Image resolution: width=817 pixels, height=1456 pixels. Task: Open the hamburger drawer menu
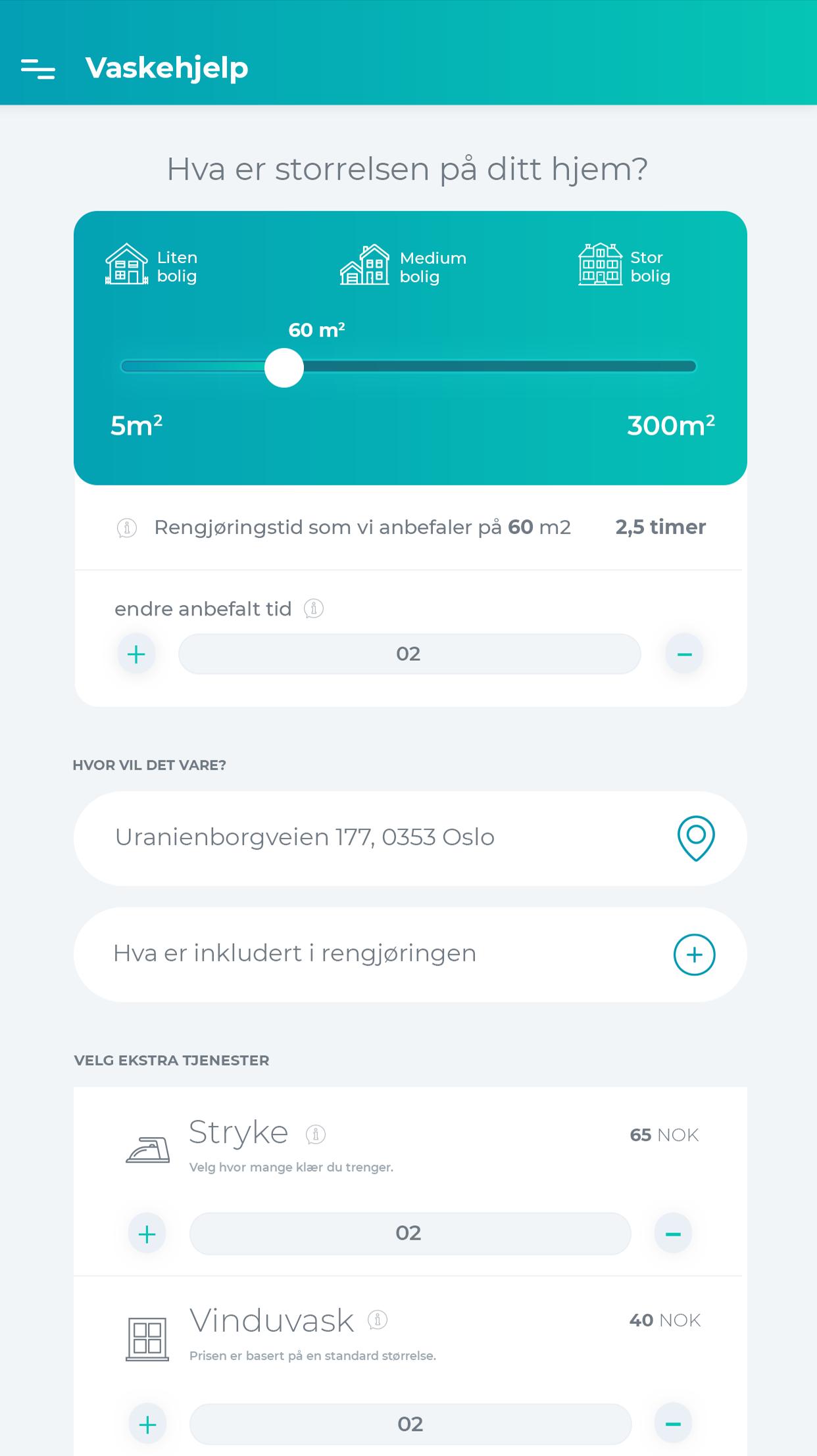37,68
